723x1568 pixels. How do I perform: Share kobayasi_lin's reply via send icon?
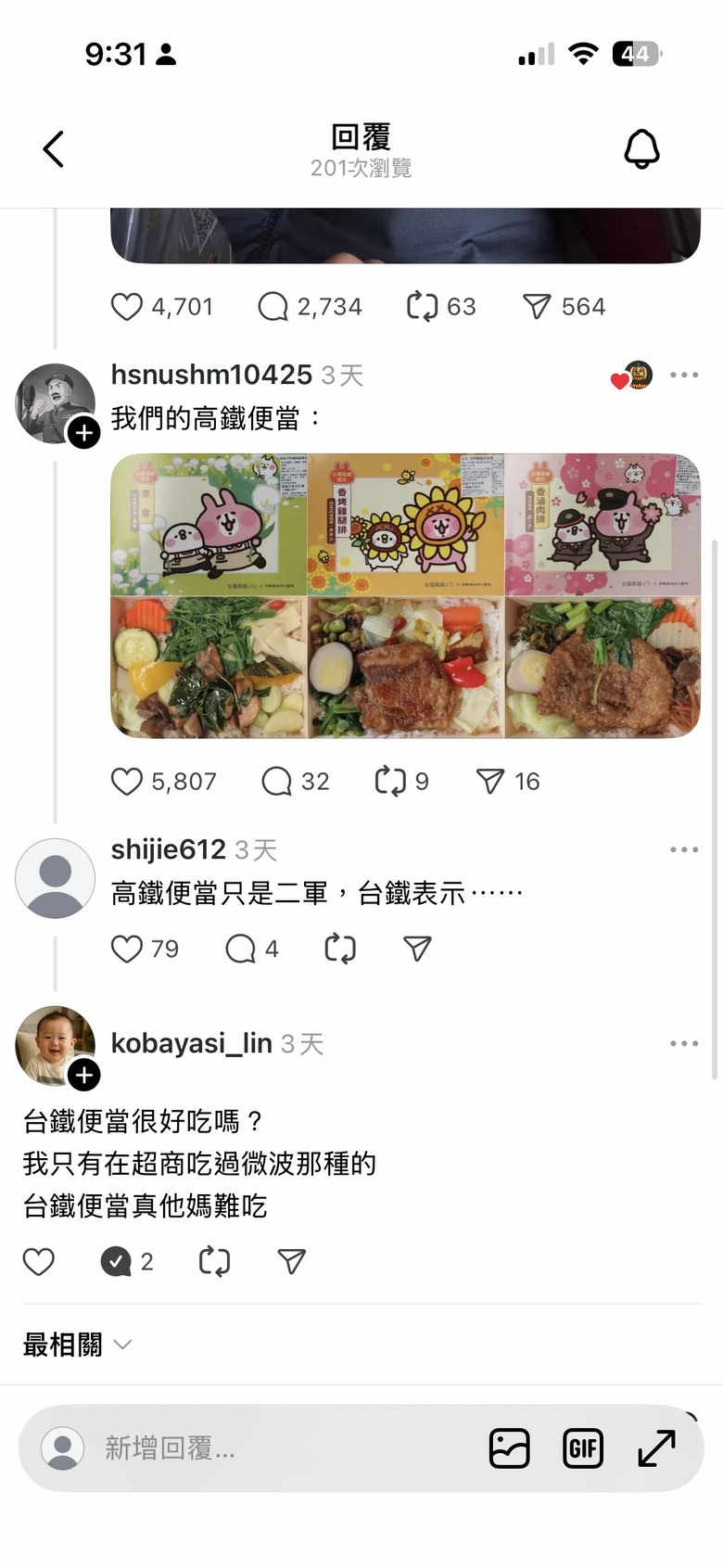(x=291, y=1262)
